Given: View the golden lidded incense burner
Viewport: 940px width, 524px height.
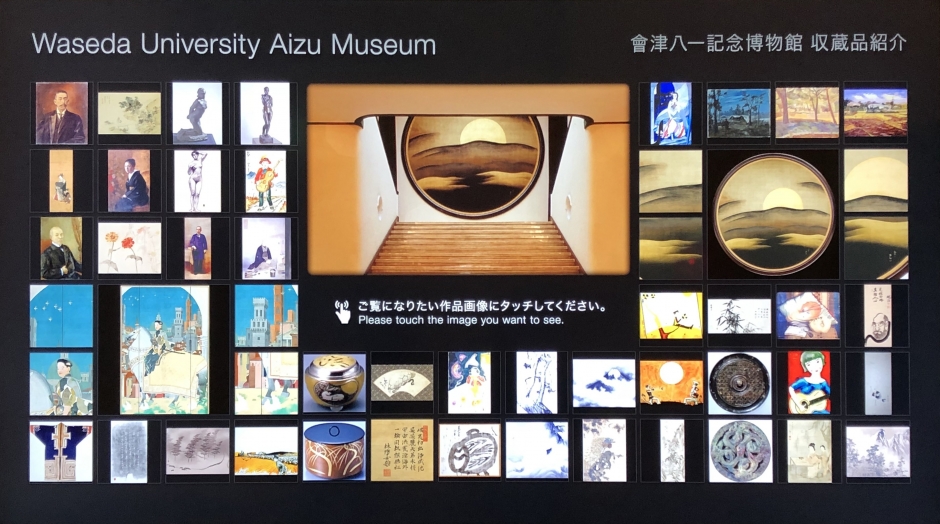Looking at the screenshot, I should pos(333,381).
